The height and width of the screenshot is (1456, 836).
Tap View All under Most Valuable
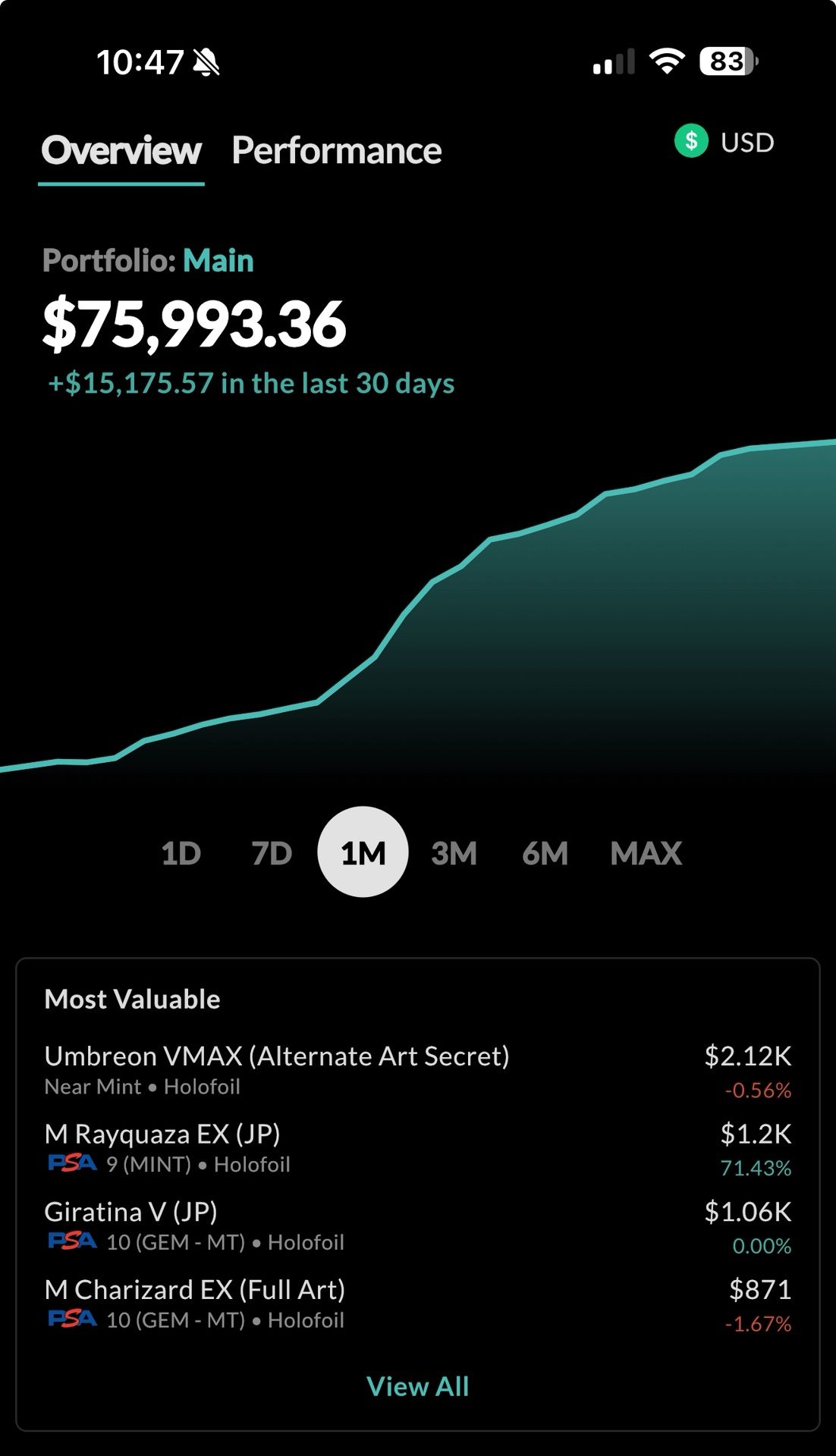click(418, 1386)
